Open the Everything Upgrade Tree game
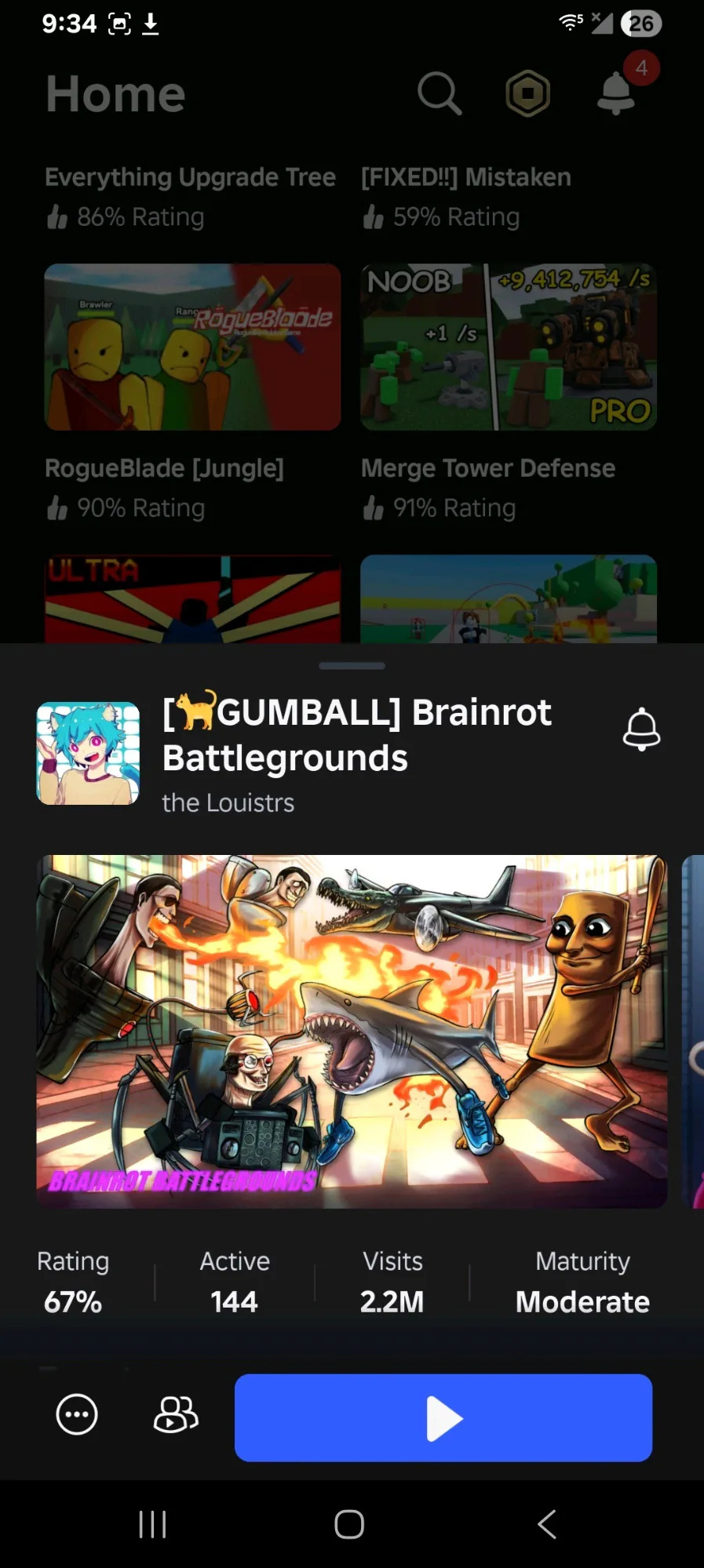704x1568 pixels. [x=190, y=177]
